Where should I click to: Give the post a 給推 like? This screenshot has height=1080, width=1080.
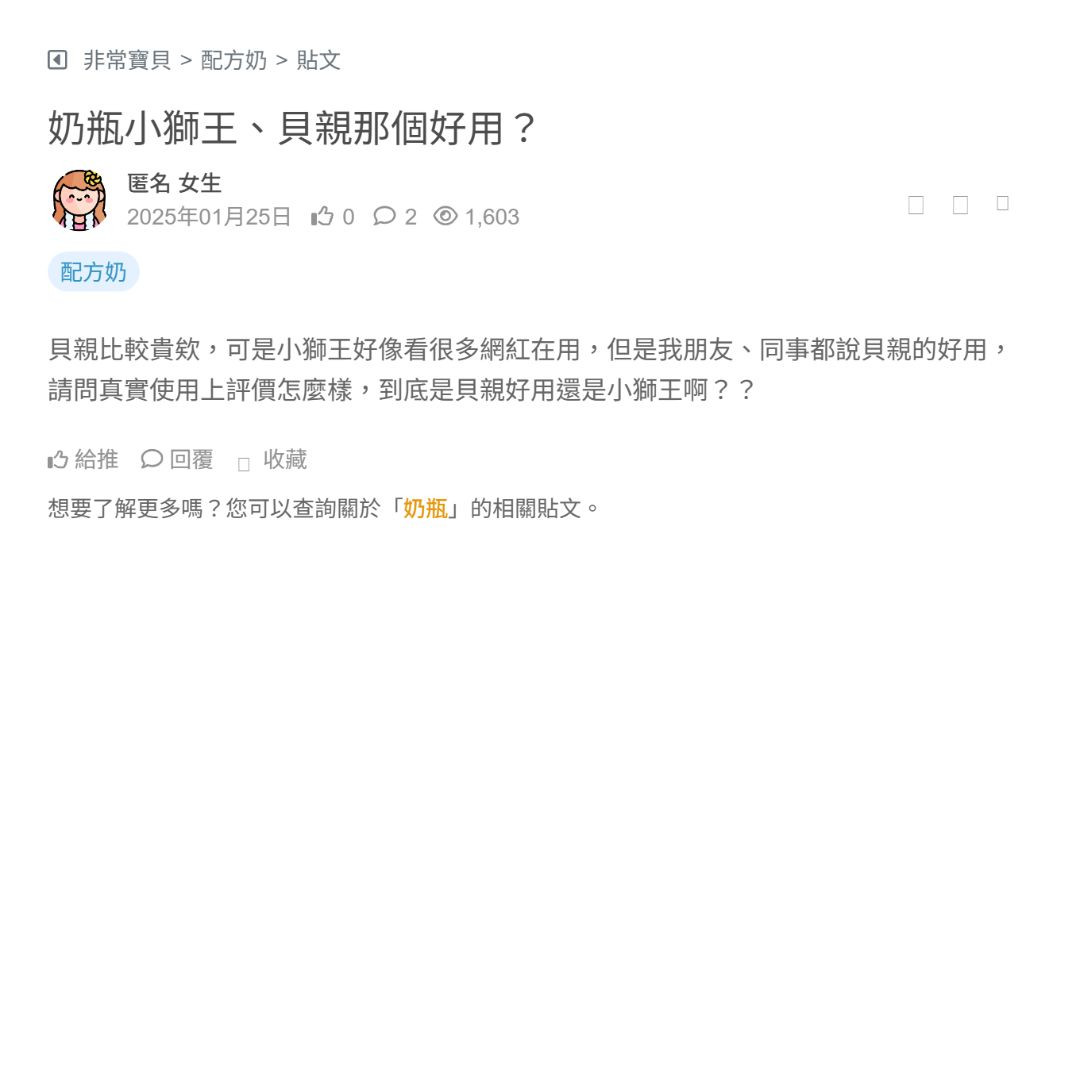[x=83, y=459]
